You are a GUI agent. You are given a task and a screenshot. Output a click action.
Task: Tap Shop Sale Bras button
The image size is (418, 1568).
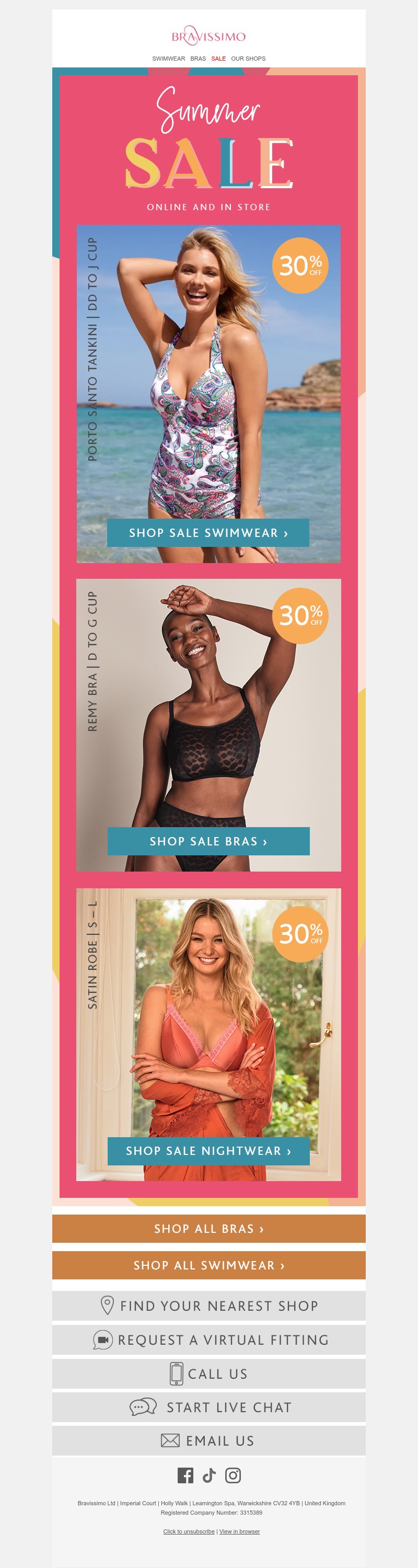[208, 841]
